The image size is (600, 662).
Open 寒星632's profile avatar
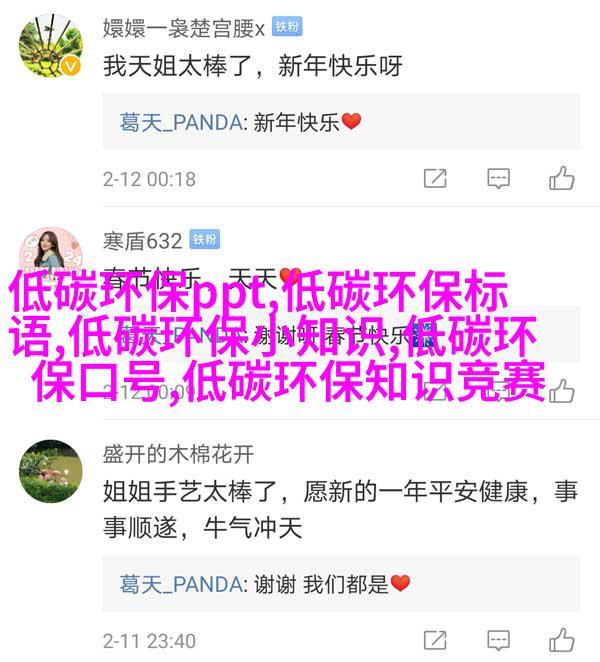49,251
